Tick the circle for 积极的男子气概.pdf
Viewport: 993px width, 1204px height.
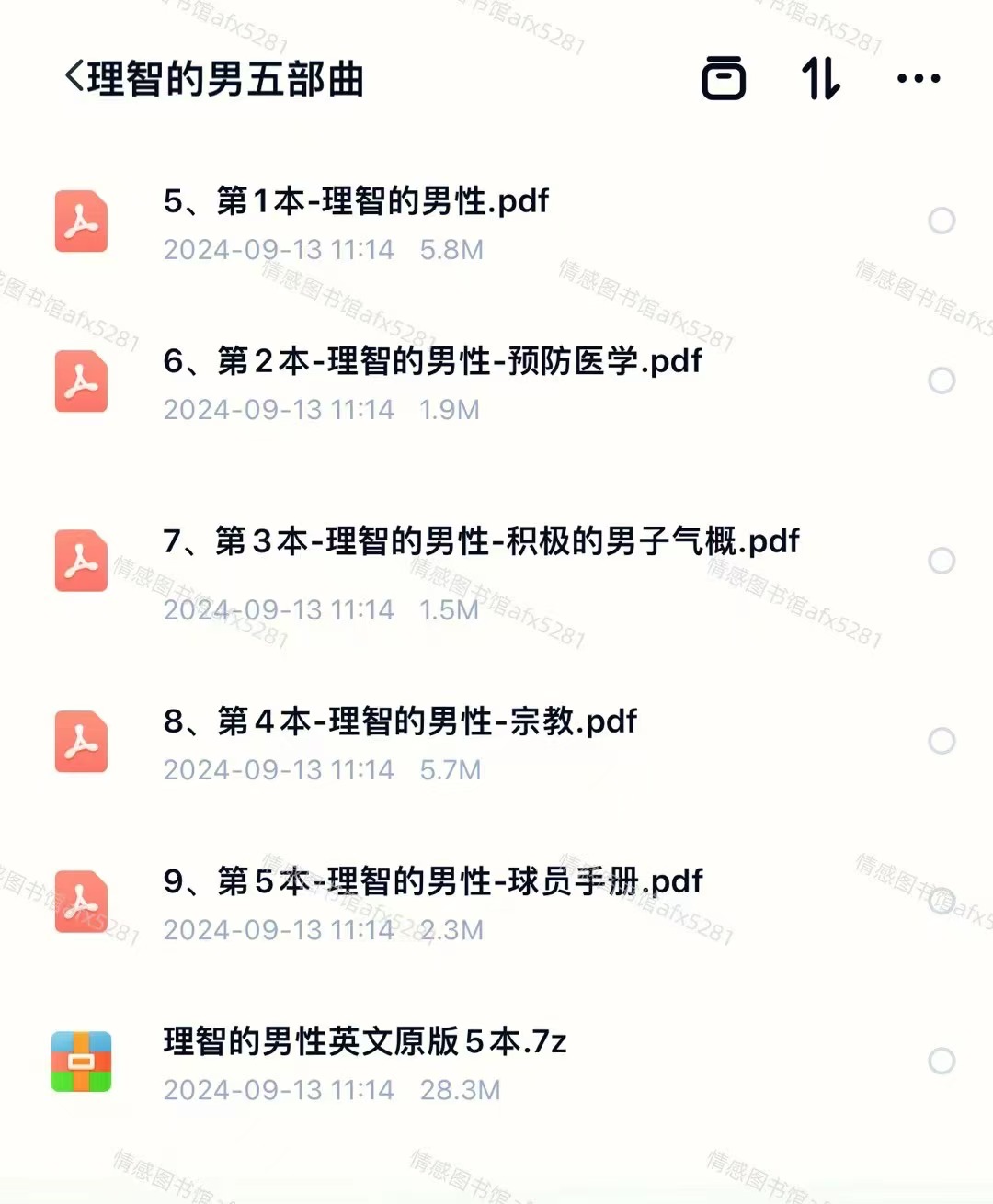click(941, 561)
